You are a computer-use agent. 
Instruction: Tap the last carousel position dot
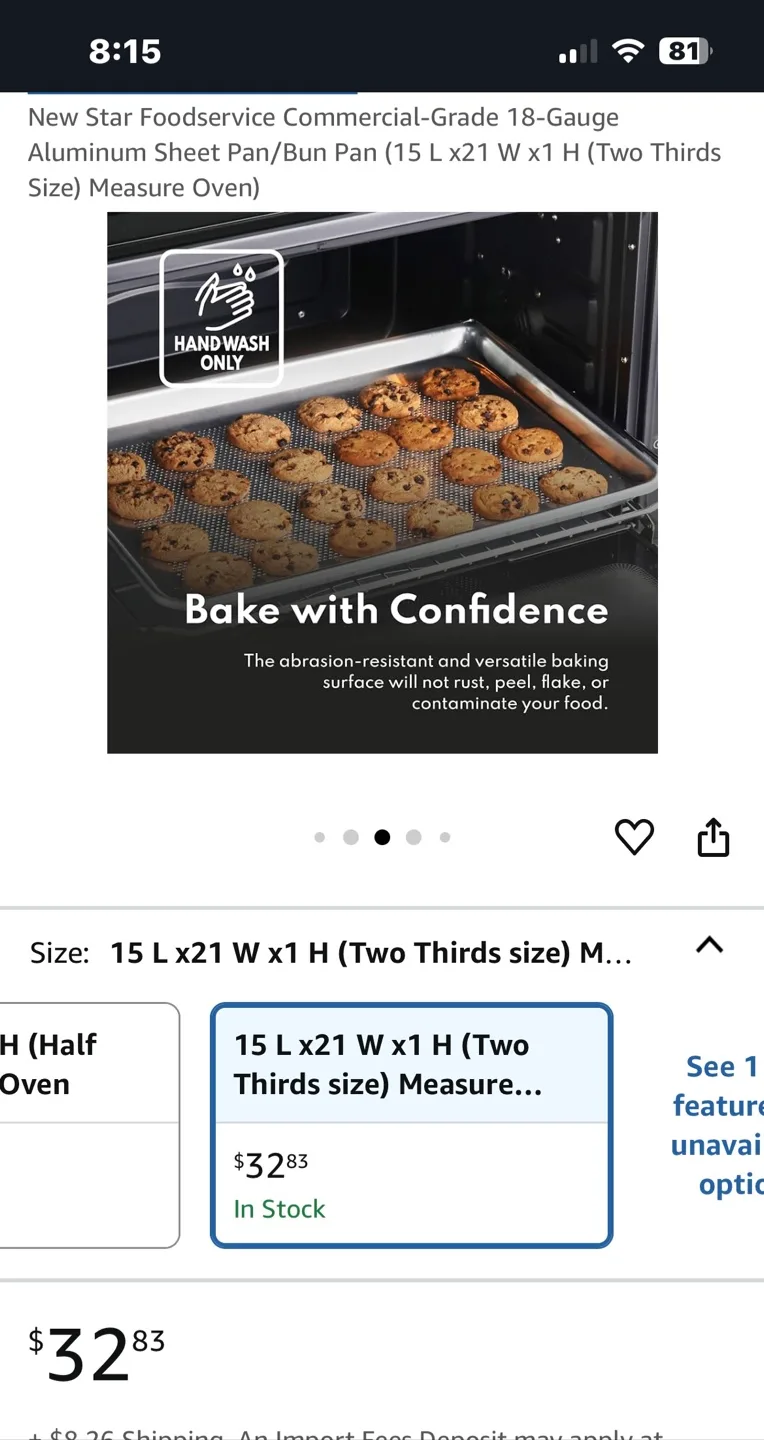445,837
